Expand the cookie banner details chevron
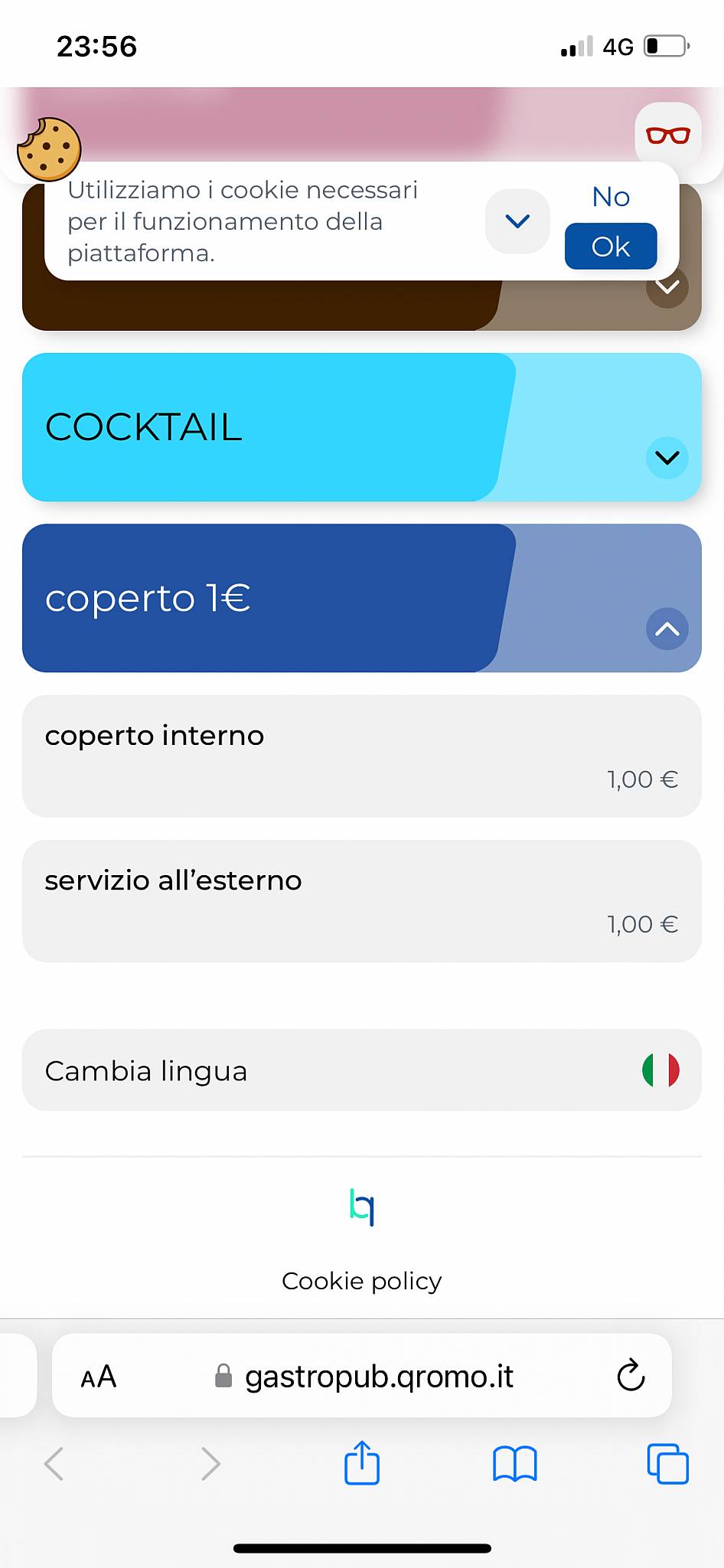The height and width of the screenshot is (1568, 724). coord(517,221)
